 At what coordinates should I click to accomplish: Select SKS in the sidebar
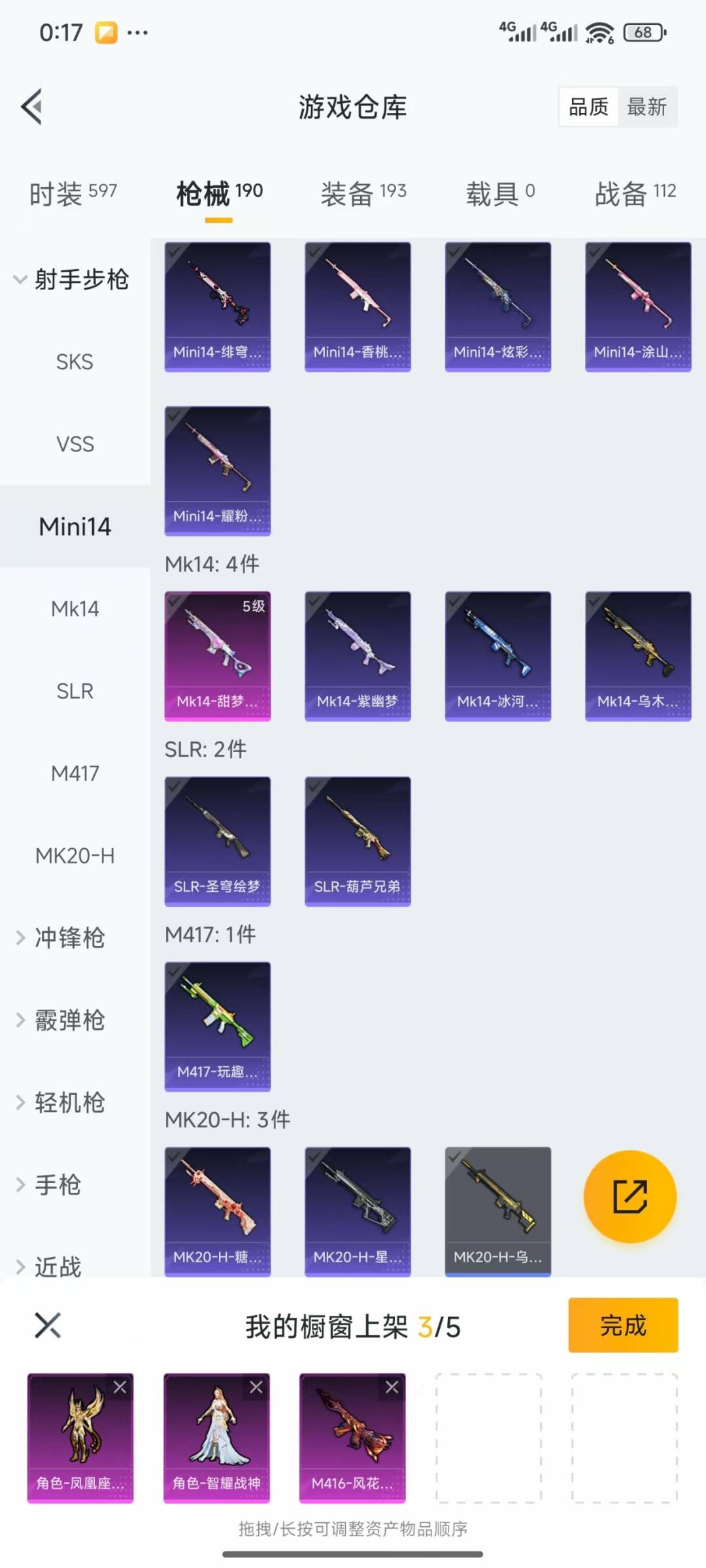pos(75,362)
